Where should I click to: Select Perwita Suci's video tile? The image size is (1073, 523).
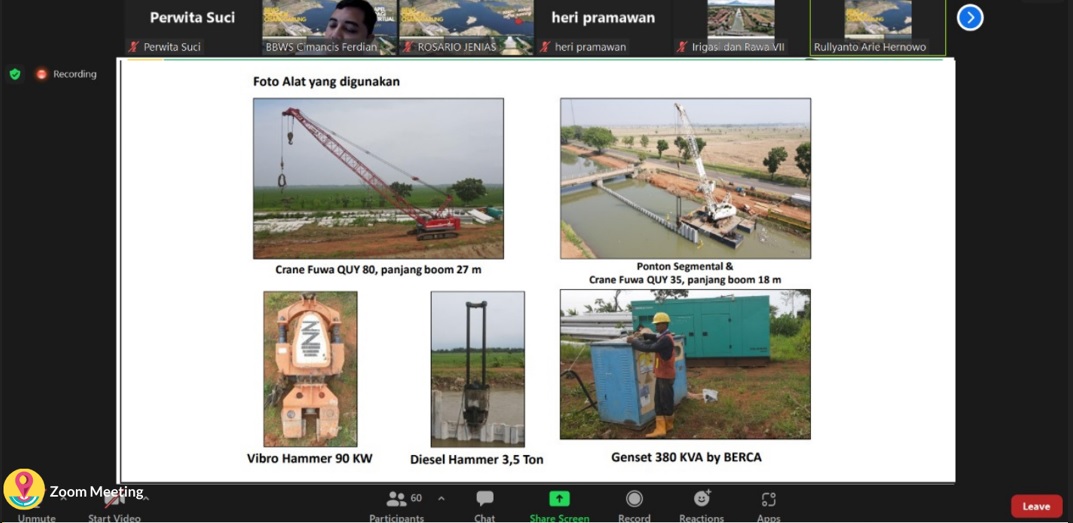pyautogui.click(x=192, y=27)
